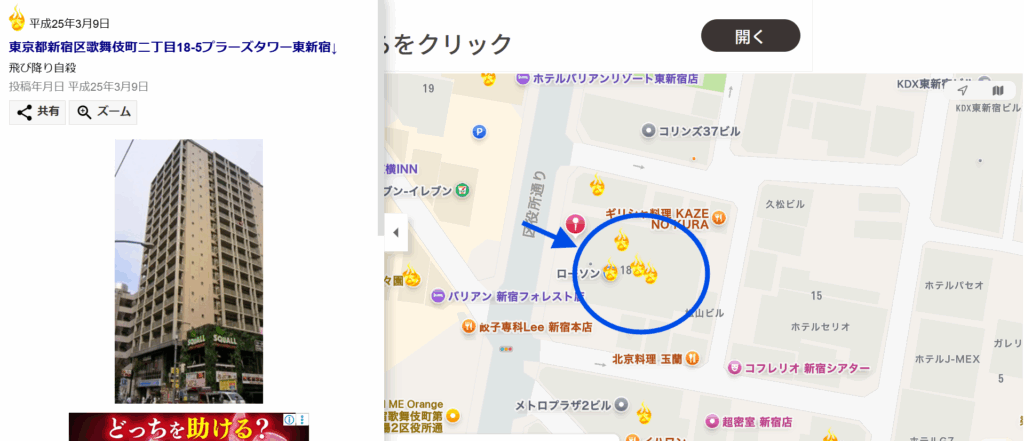The height and width of the screenshot is (441, 1024).
Task: Switch map type using the map icon
Action: (x=997, y=91)
